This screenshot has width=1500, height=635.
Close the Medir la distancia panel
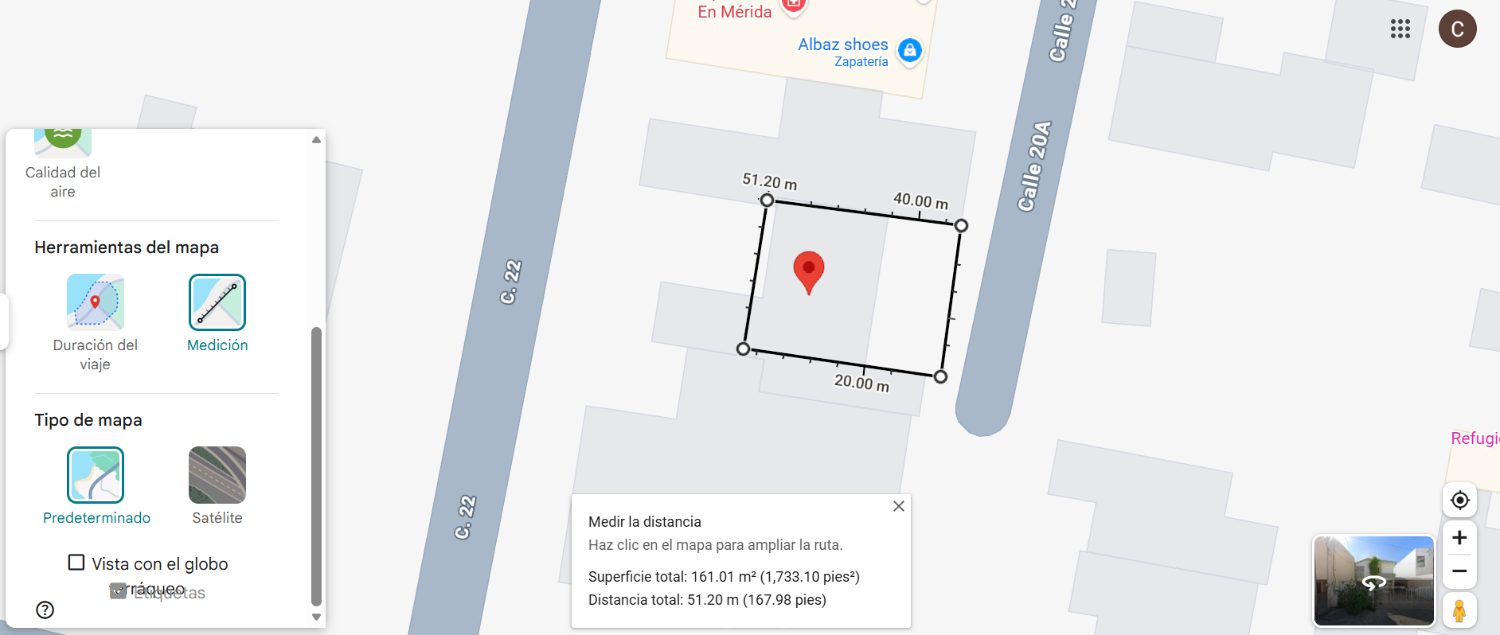coord(898,506)
